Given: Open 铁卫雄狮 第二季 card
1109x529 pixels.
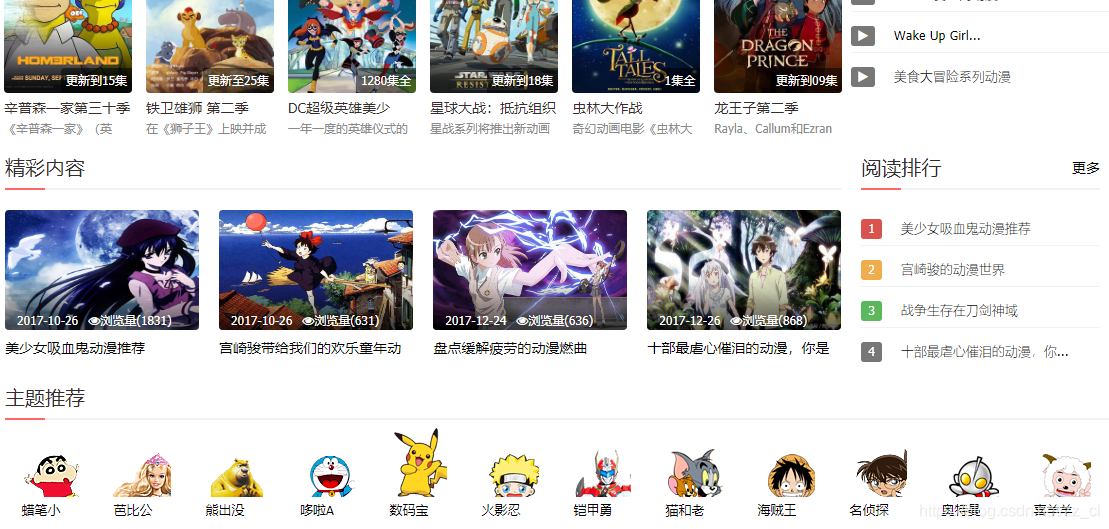Looking at the screenshot, I should [210, 46].
